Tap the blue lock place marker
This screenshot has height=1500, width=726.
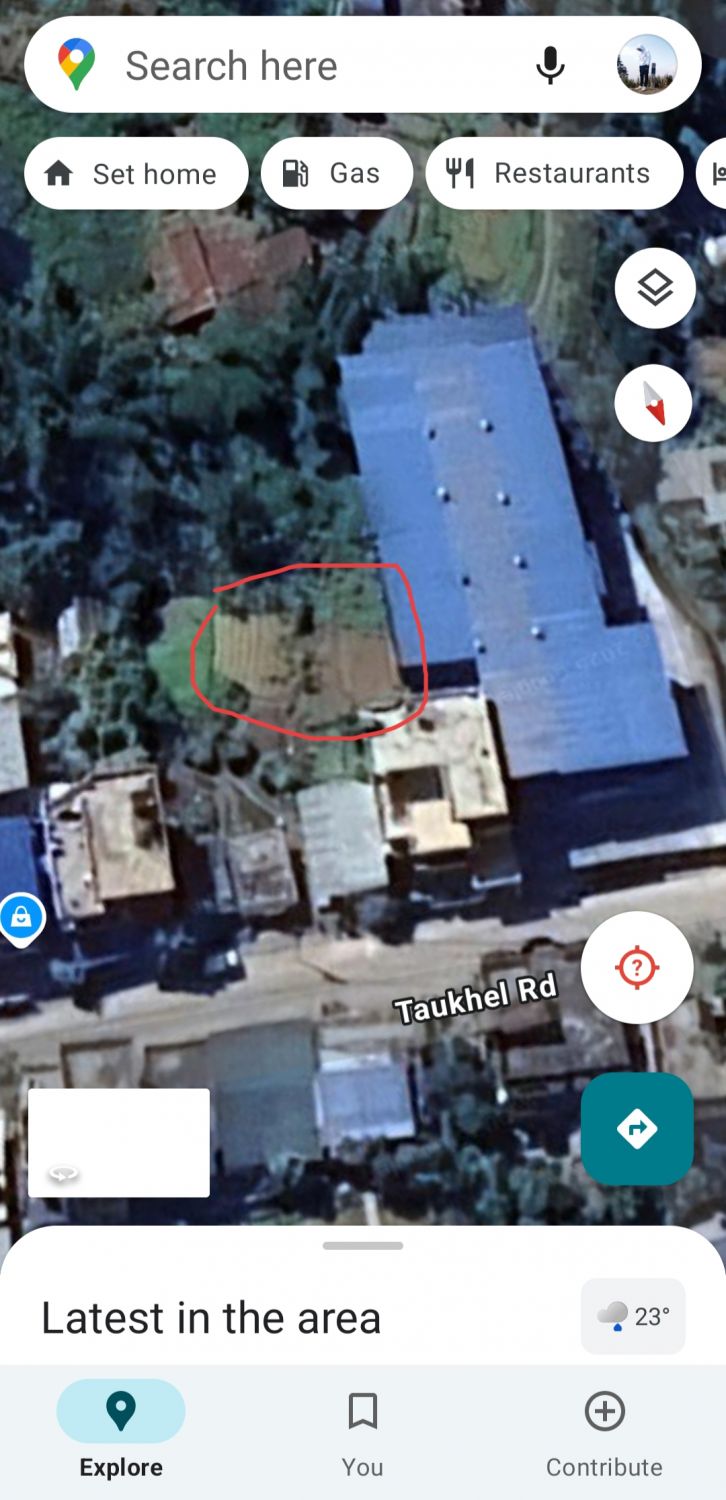[21, 918]
